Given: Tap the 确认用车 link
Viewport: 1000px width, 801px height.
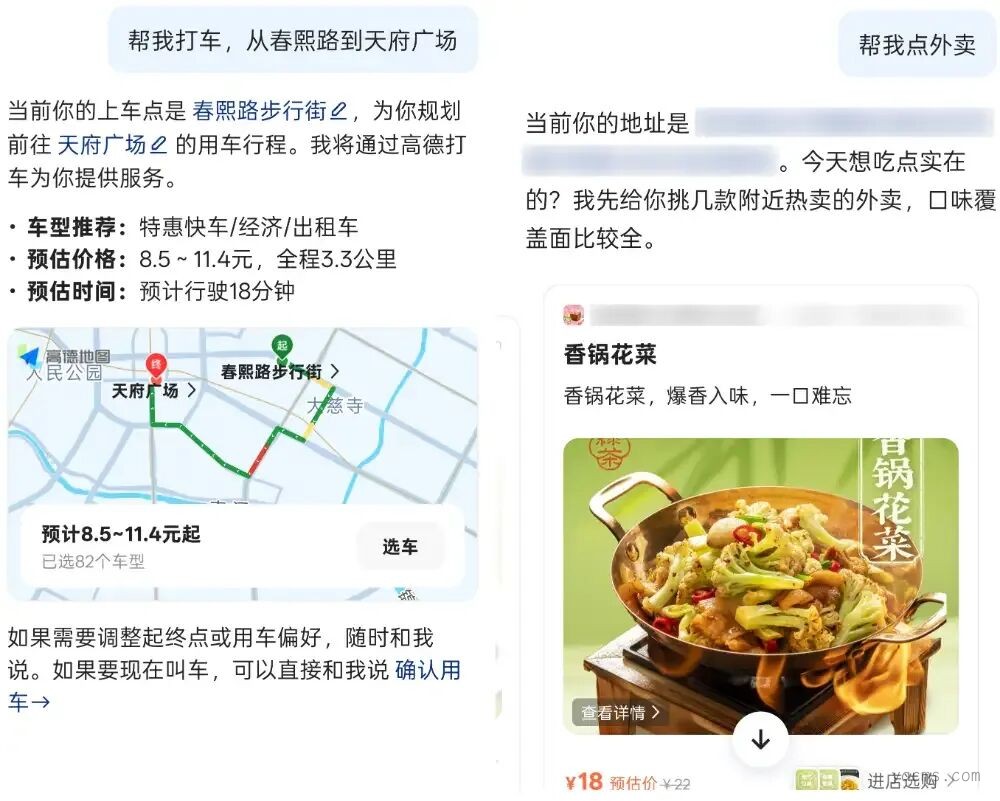Looking at the screenshot, I should click(x=235, y=686).
